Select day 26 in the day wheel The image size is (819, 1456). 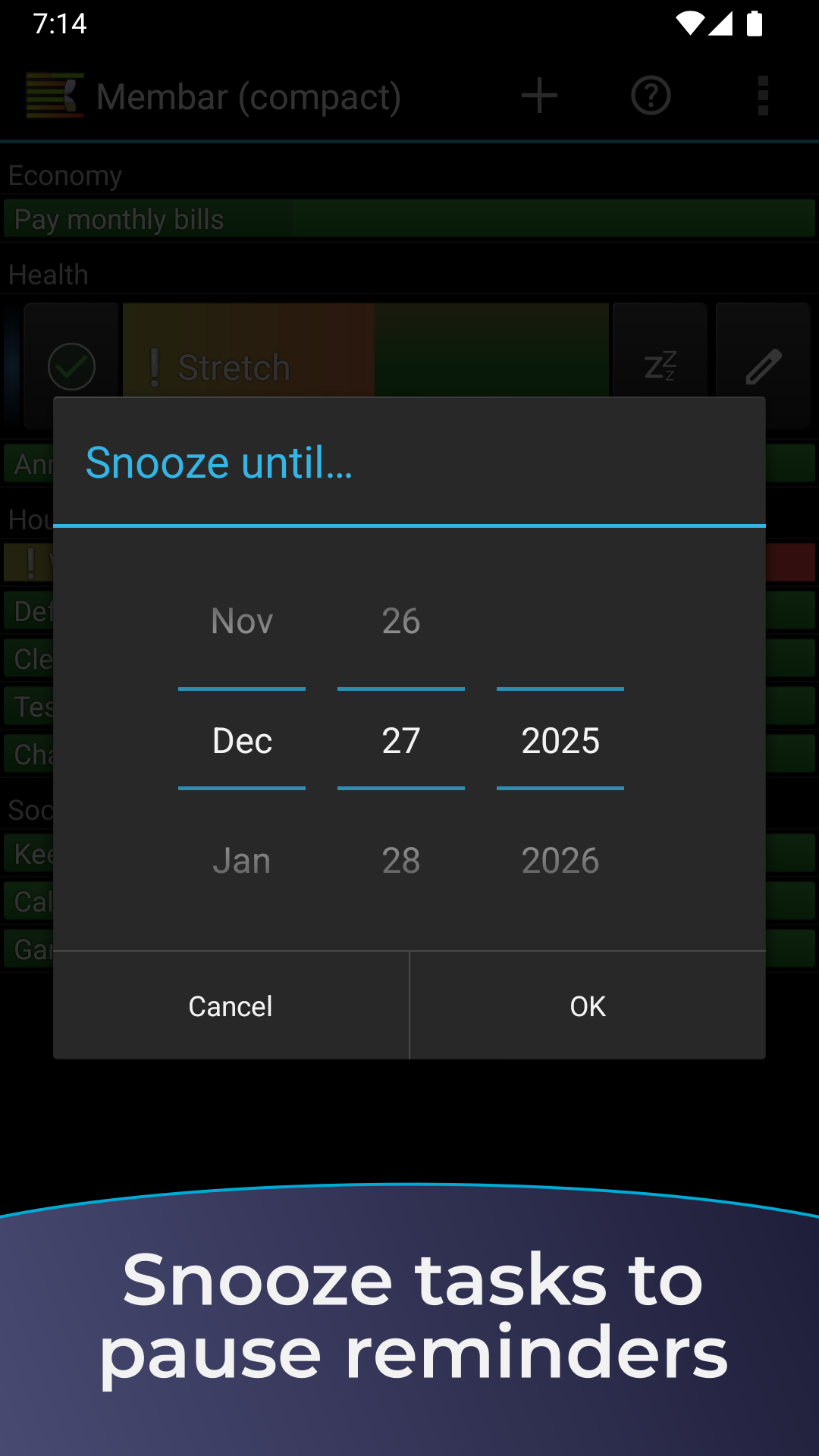400,620
